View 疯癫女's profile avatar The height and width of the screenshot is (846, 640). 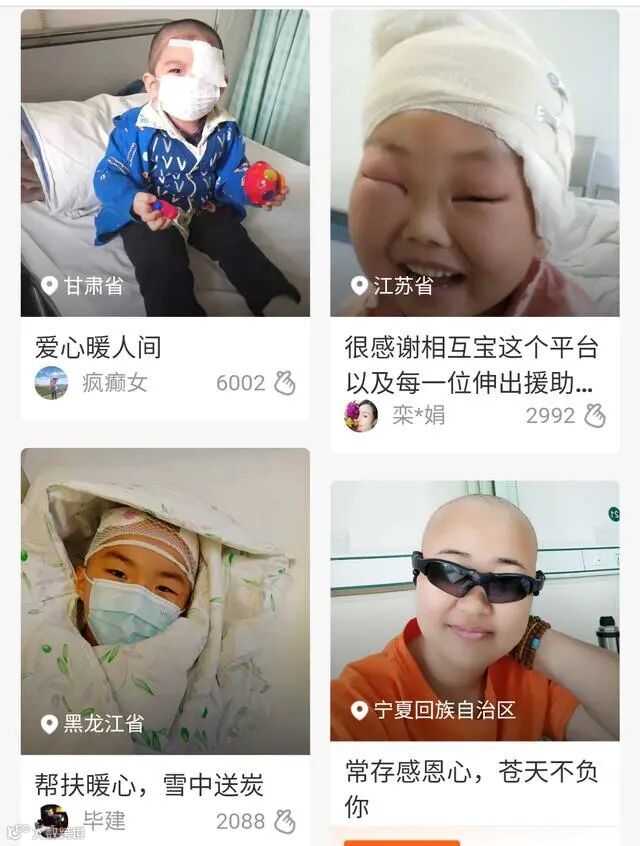click(x=52, y=383)
